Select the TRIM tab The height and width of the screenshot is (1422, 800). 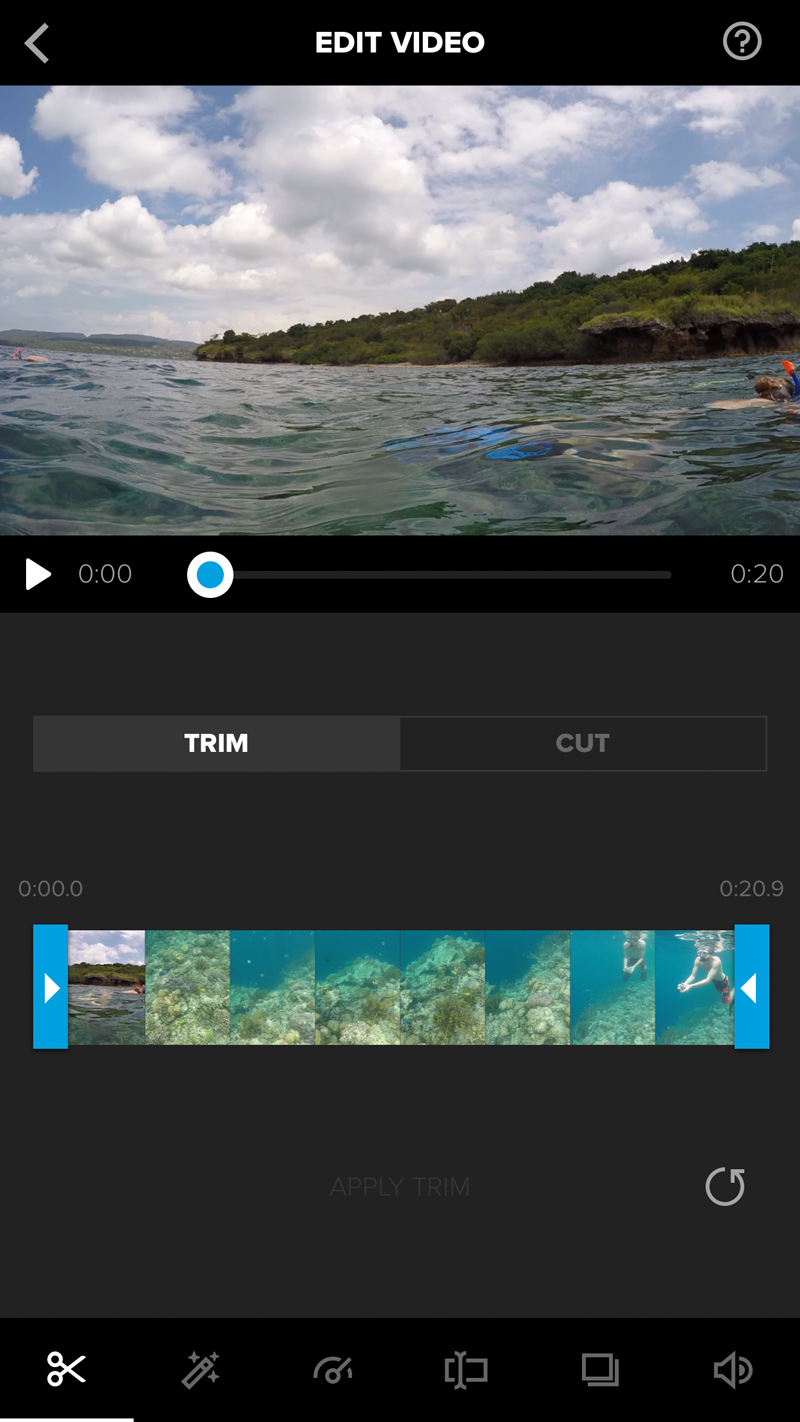(216, 743)
